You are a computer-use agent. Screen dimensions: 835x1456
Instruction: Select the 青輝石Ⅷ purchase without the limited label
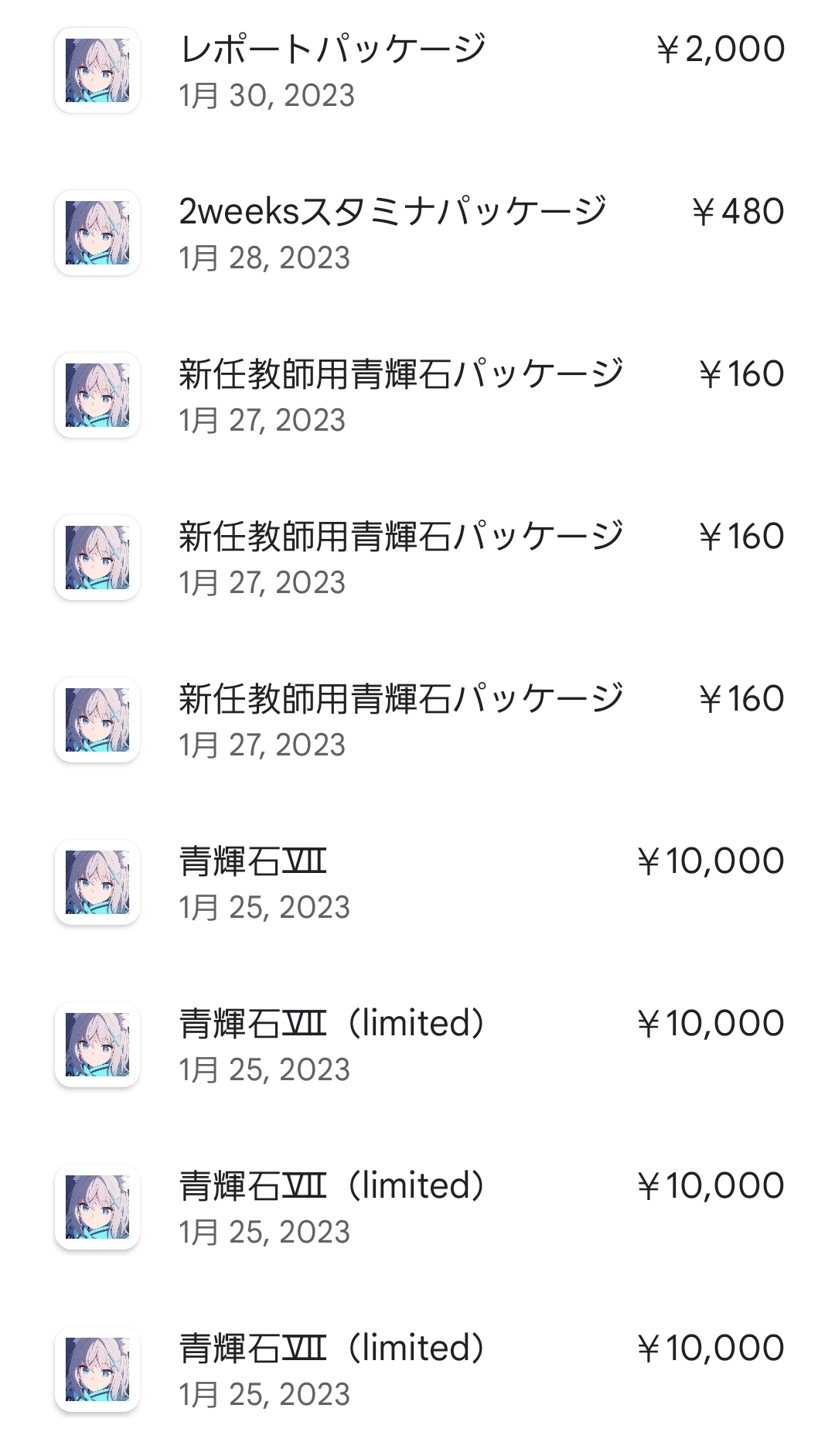pyautogui.click(x=417, y=882)
